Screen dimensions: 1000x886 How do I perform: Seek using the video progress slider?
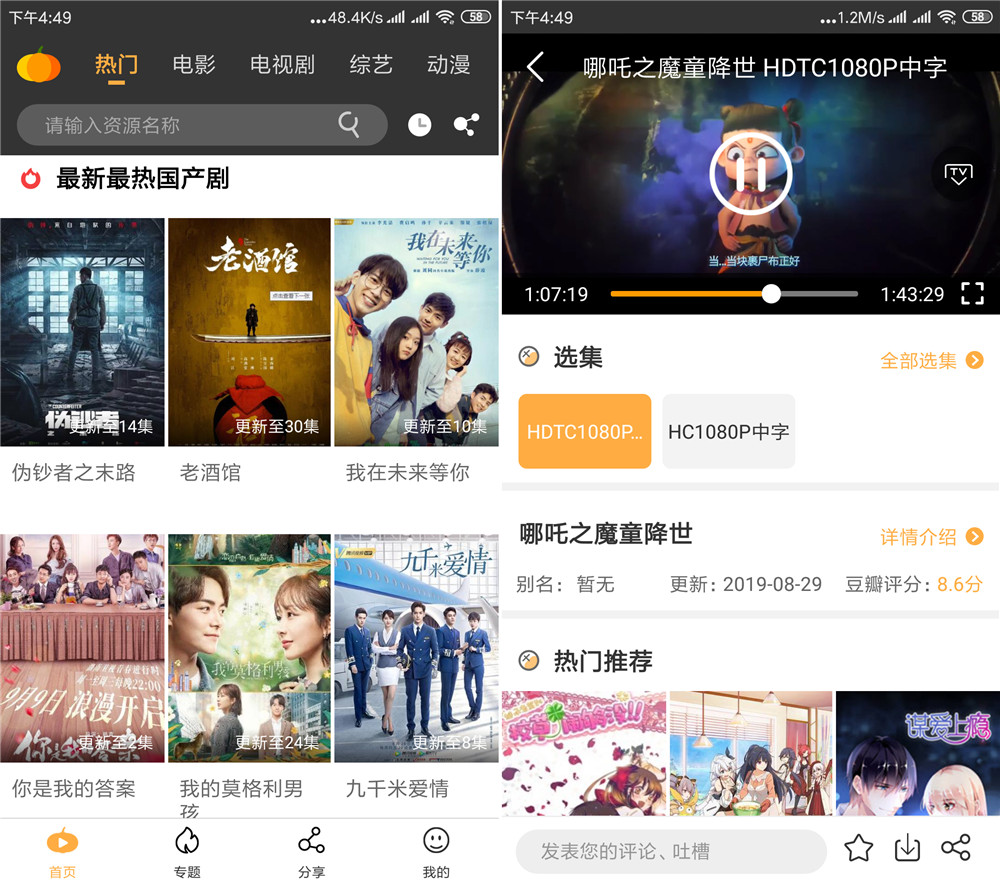[734, 294]
